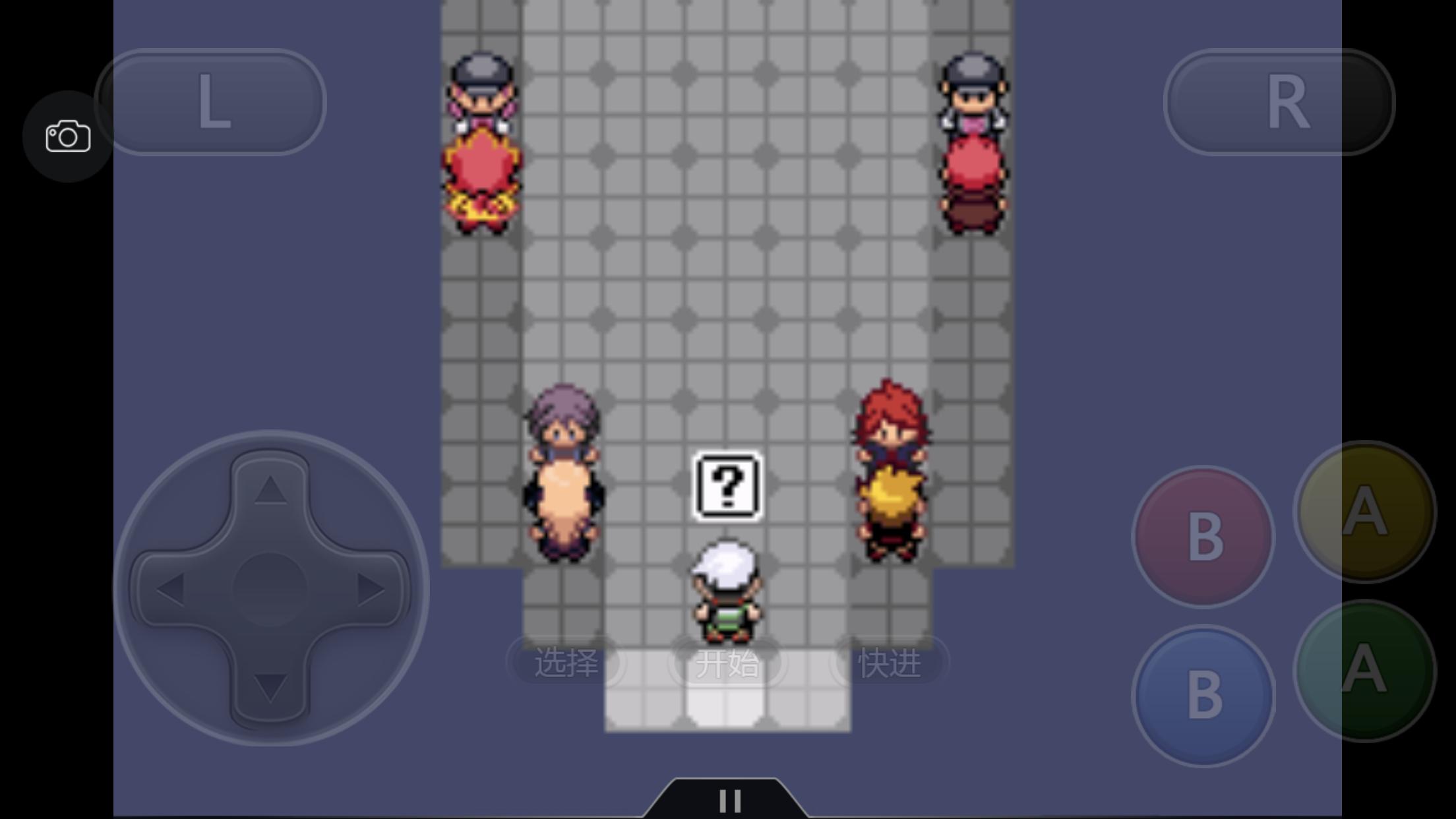Tap the green turbo A button
The height and width of the screenshot is (819, 1456).
(1364, 671)
